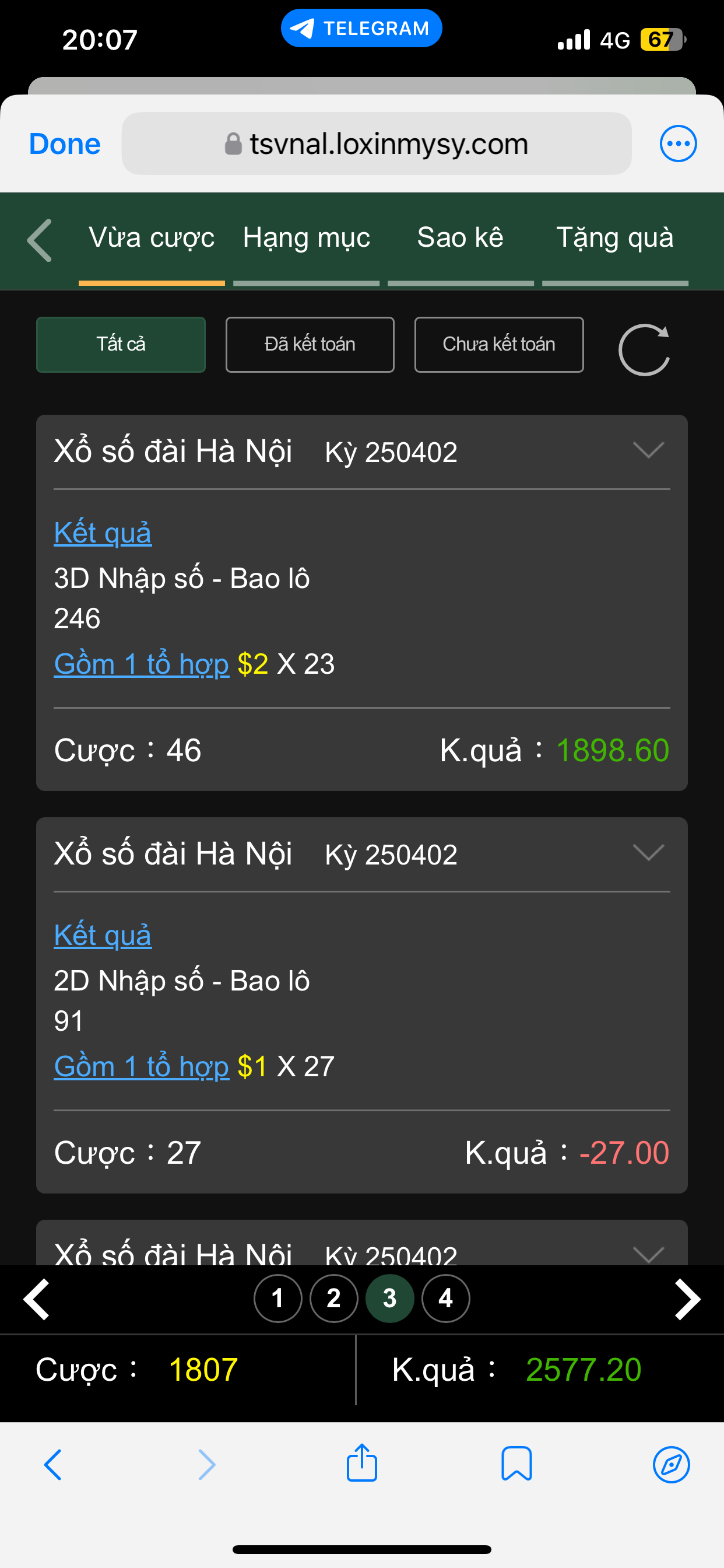Tap the tsvnal.loxinmysy.com address bar
Screen dimensions: 724x1568
coord(376,144)
